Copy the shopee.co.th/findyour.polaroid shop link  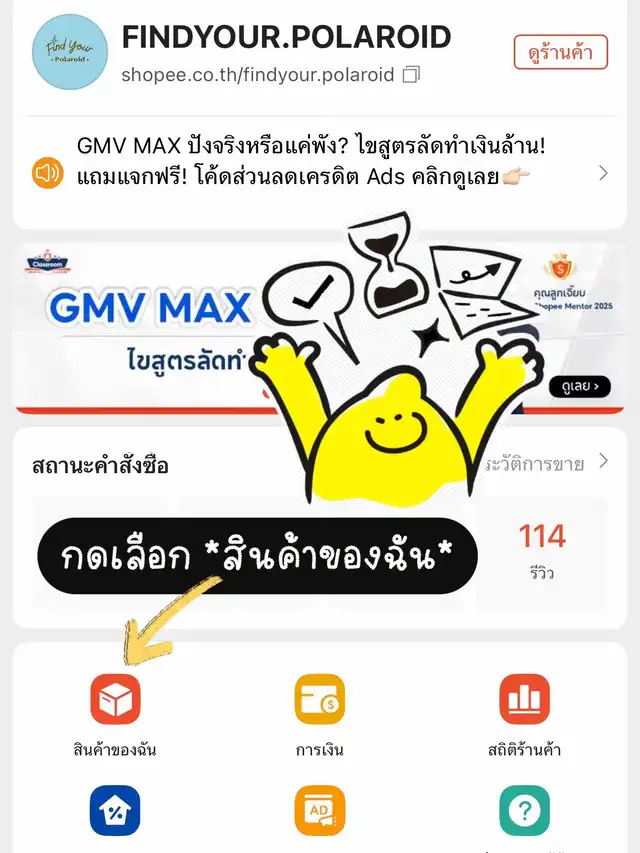tap(412, 75)
